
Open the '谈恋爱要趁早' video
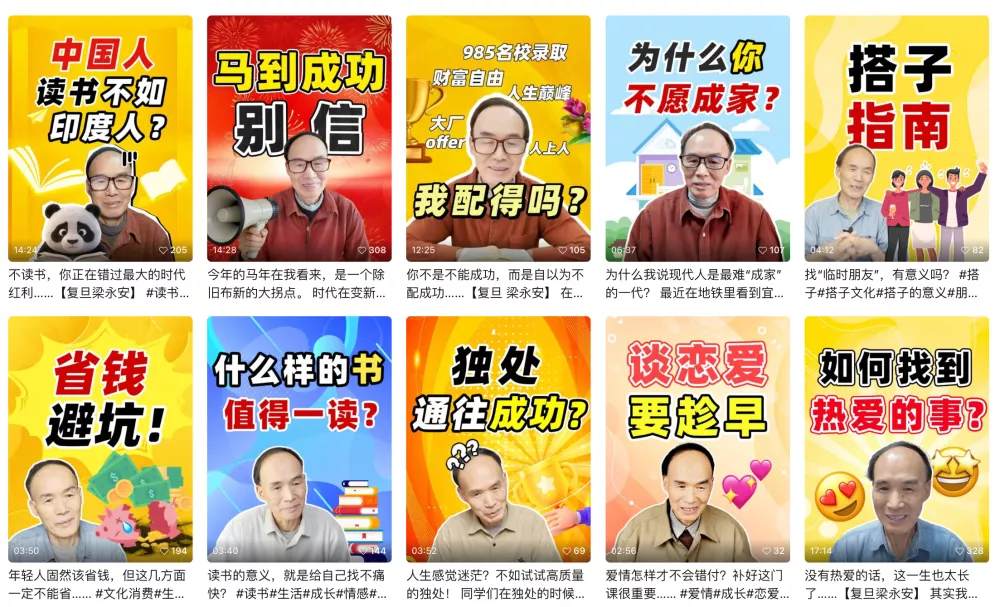pos(697,439)
